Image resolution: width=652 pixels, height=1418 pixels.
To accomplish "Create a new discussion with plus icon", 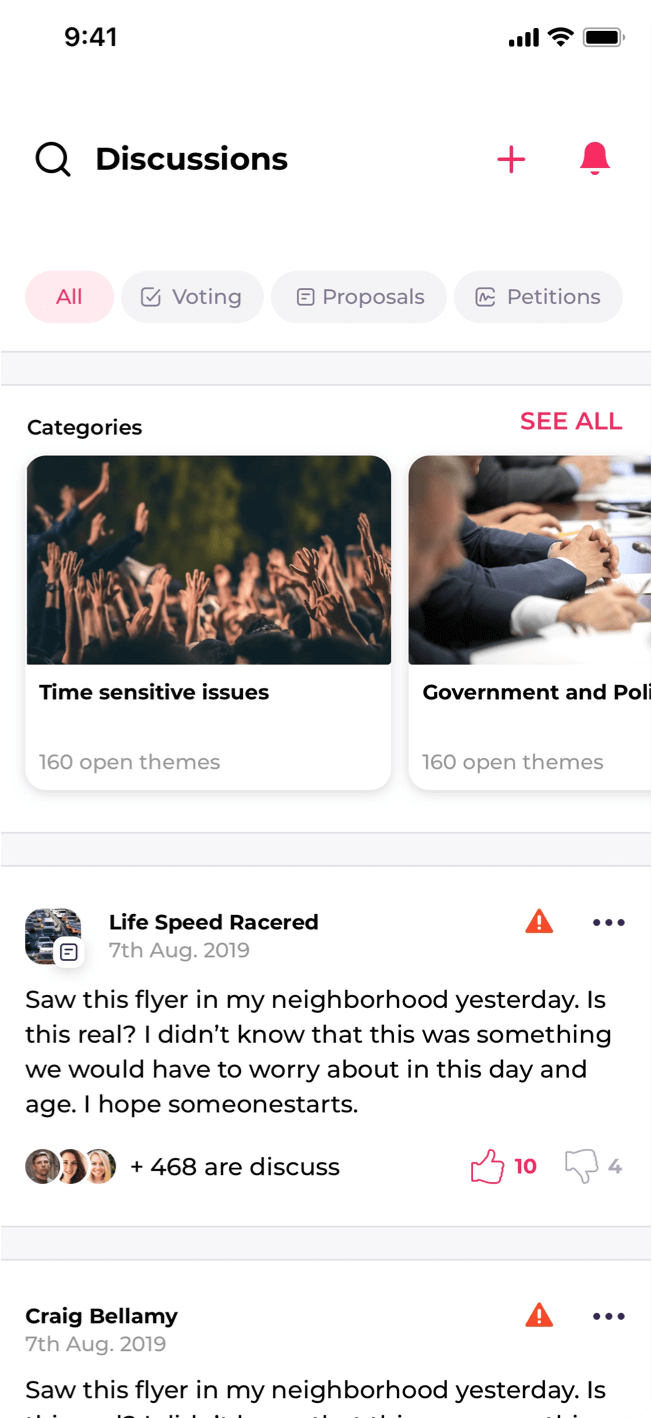I will (511, 159).
